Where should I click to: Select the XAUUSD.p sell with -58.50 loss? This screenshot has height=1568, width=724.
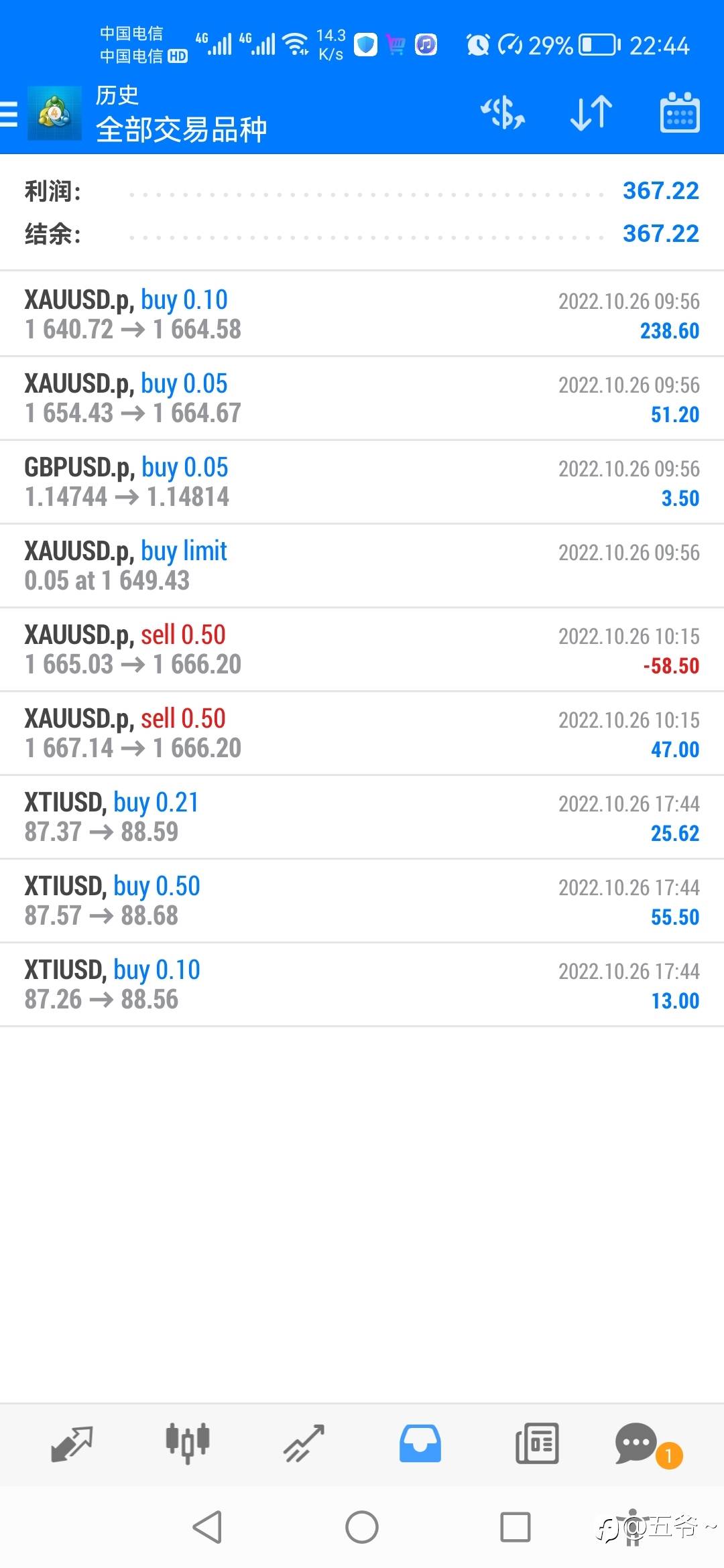pyautogui.click(x=362, y=649)
